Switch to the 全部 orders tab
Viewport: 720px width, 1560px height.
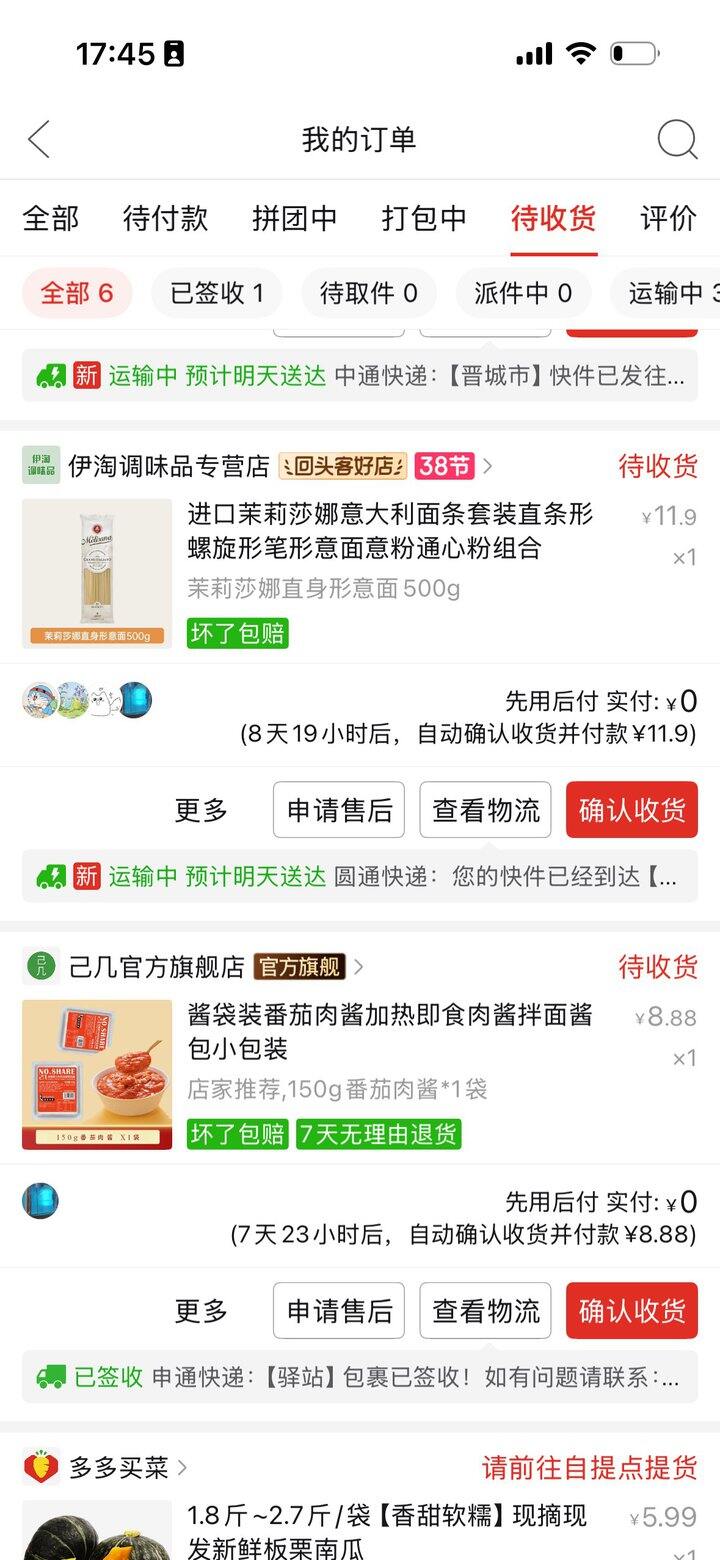point(51,218)
